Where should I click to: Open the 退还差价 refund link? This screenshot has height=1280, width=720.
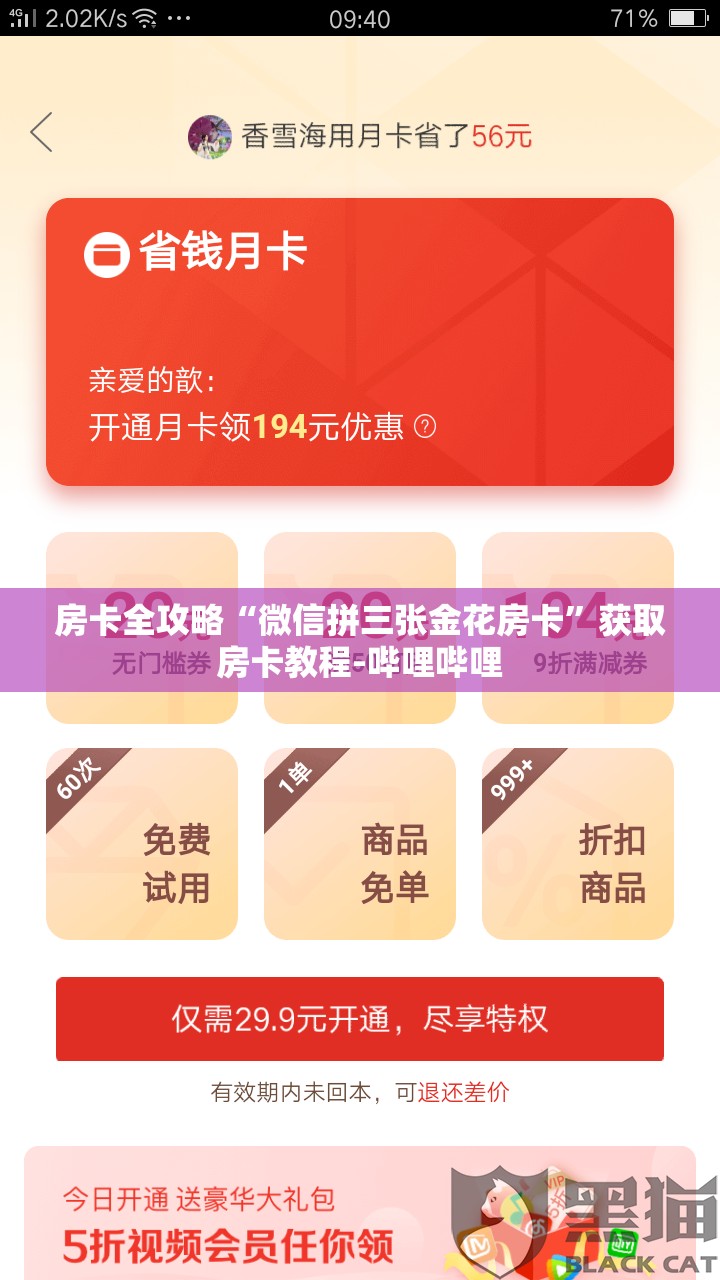coord(463,1092)
